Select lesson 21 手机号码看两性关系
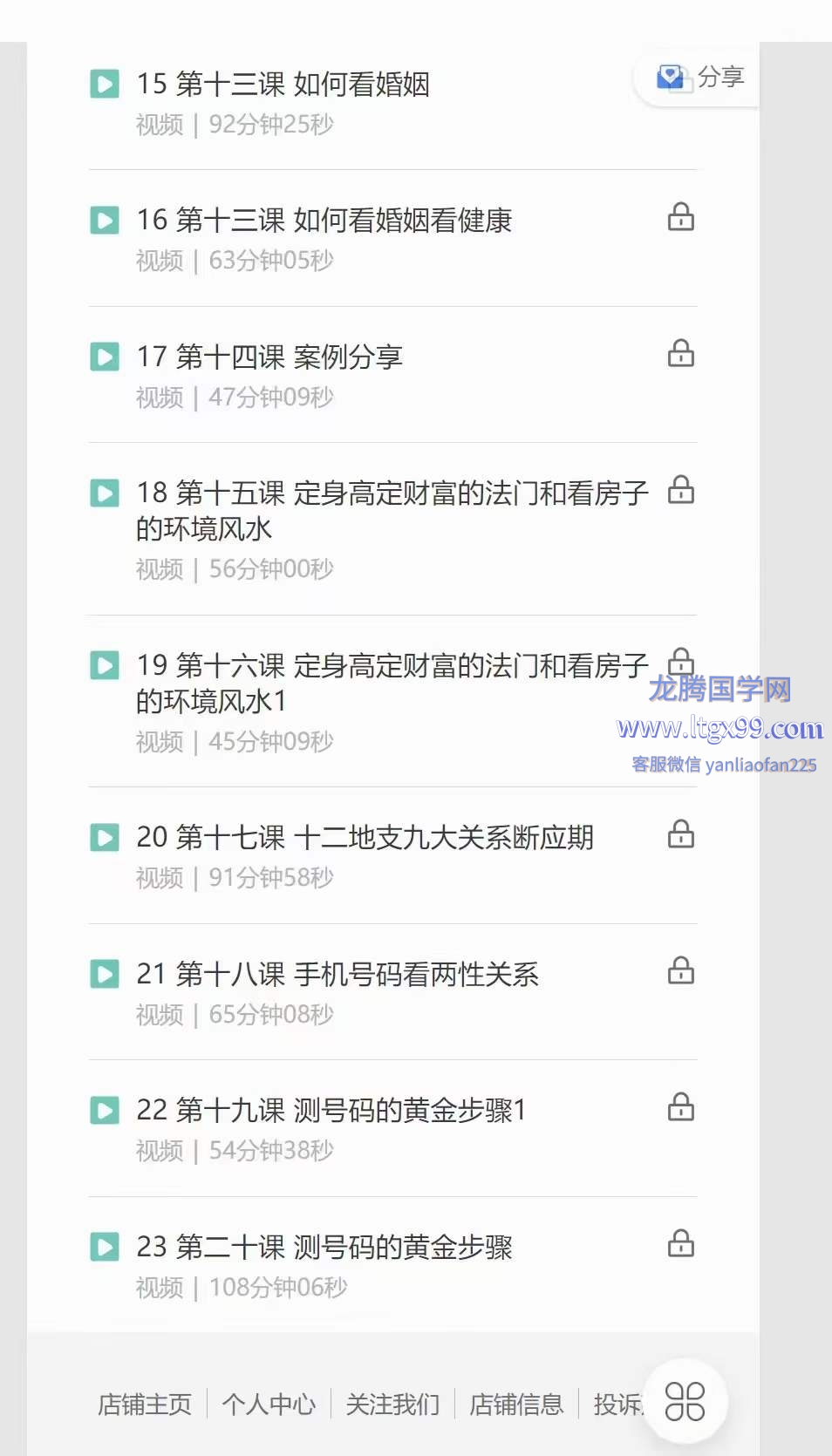Screen dimensions: 832x1456 click(338, 975)
